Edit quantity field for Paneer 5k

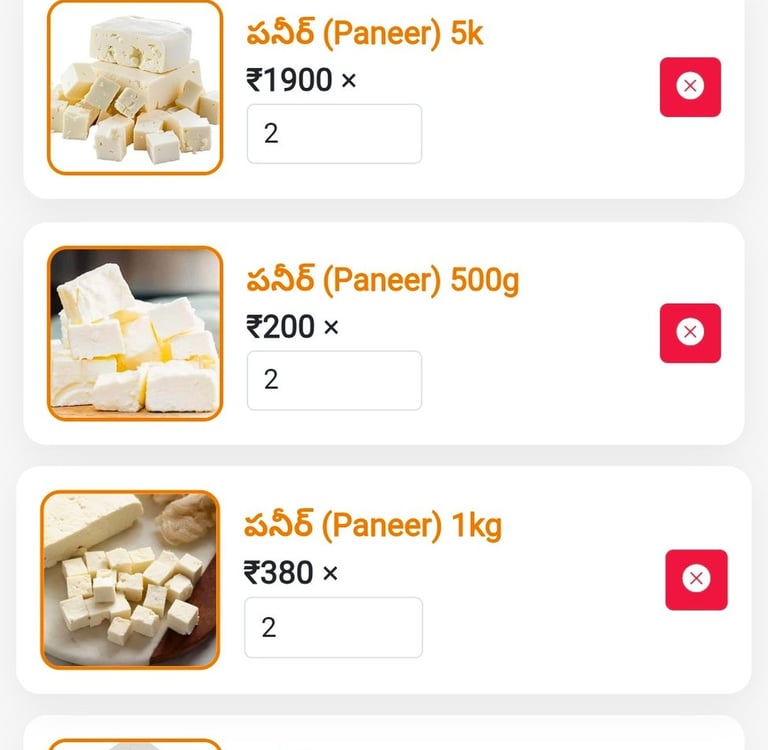tap(334, 134)
